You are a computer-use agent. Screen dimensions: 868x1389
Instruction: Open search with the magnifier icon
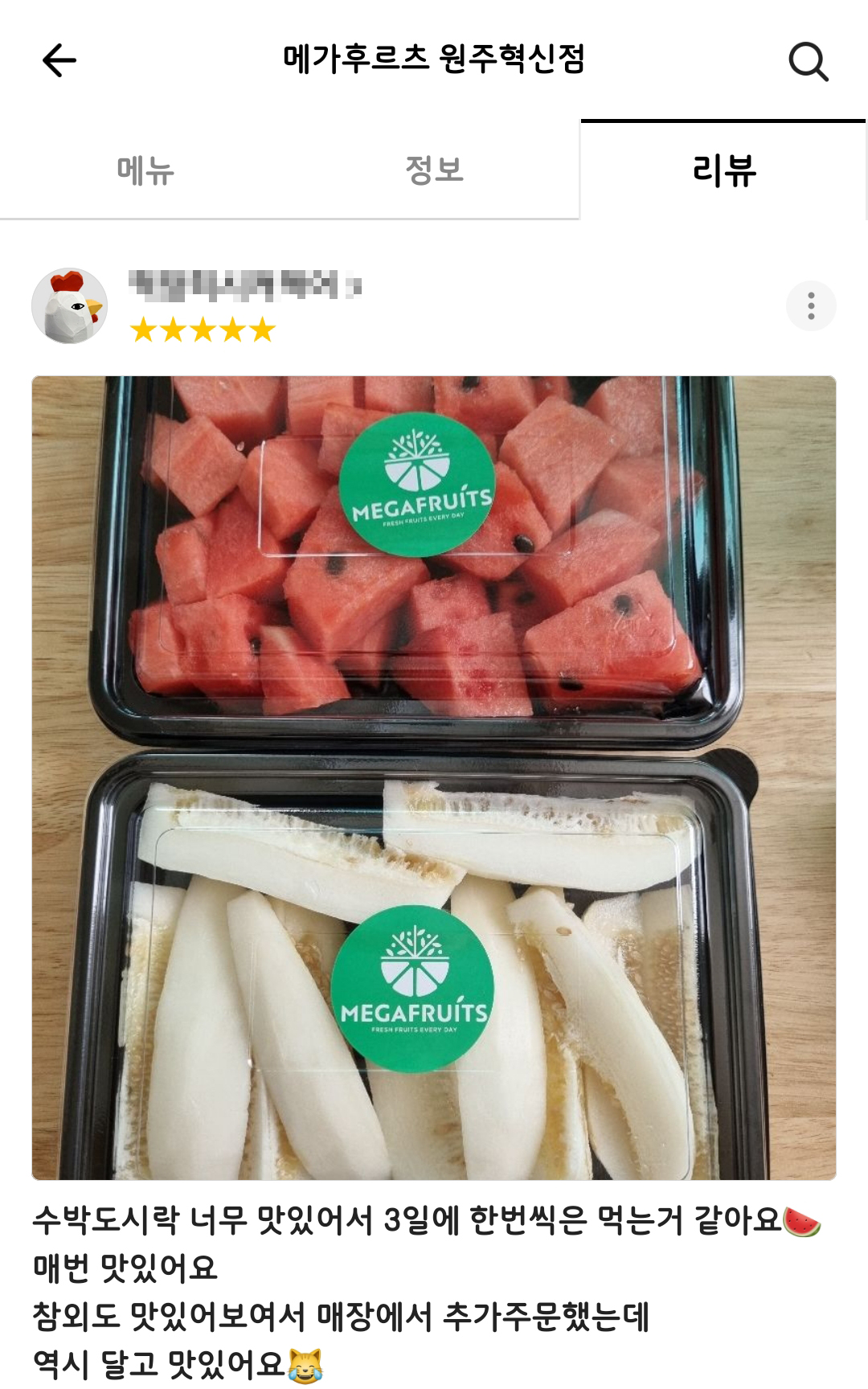pyautogui.click(x=808, y=61)
